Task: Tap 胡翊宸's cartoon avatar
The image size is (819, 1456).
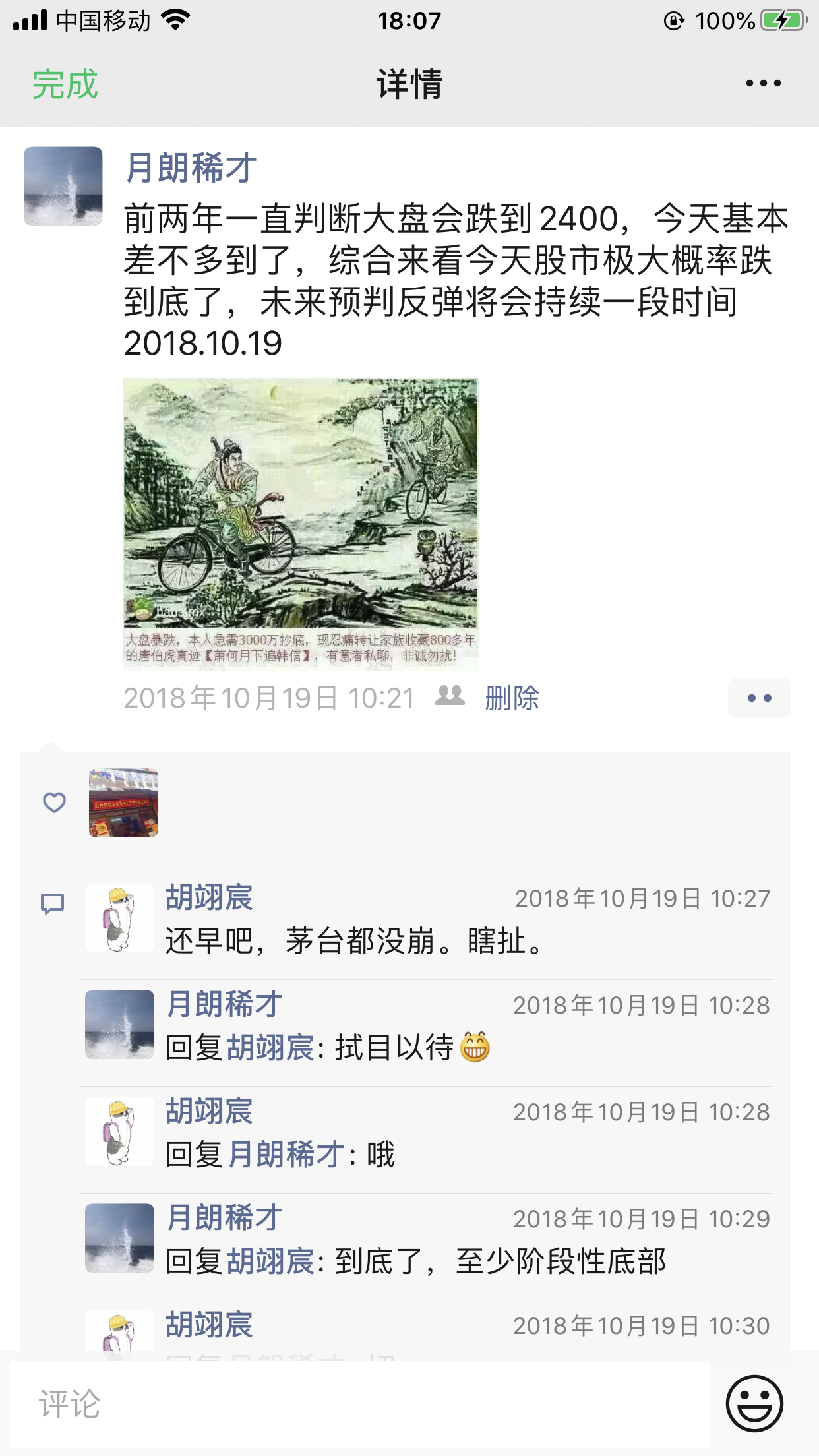Action: (120, 917)
